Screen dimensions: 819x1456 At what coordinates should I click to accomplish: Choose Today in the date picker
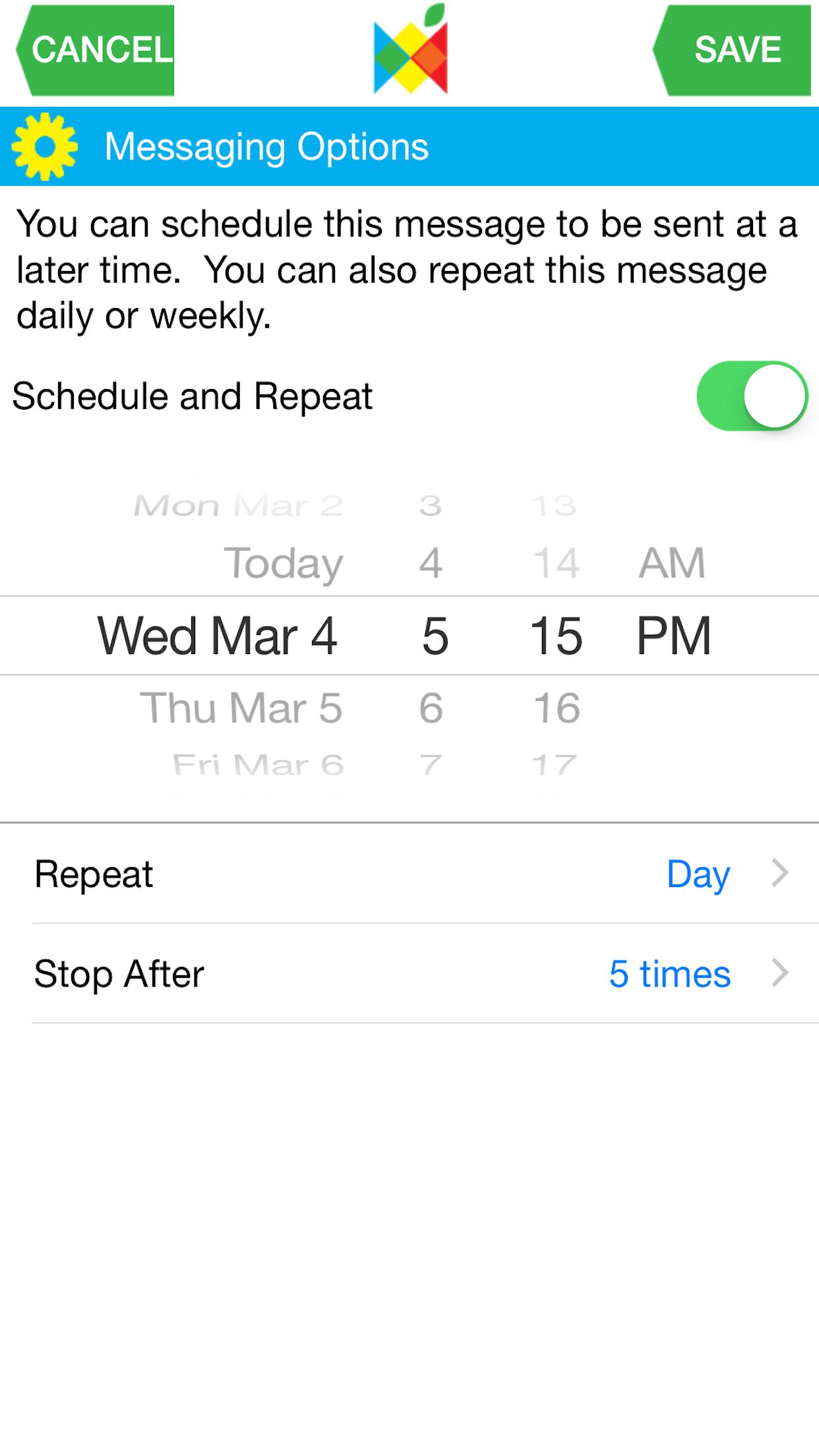click(284, 563)
